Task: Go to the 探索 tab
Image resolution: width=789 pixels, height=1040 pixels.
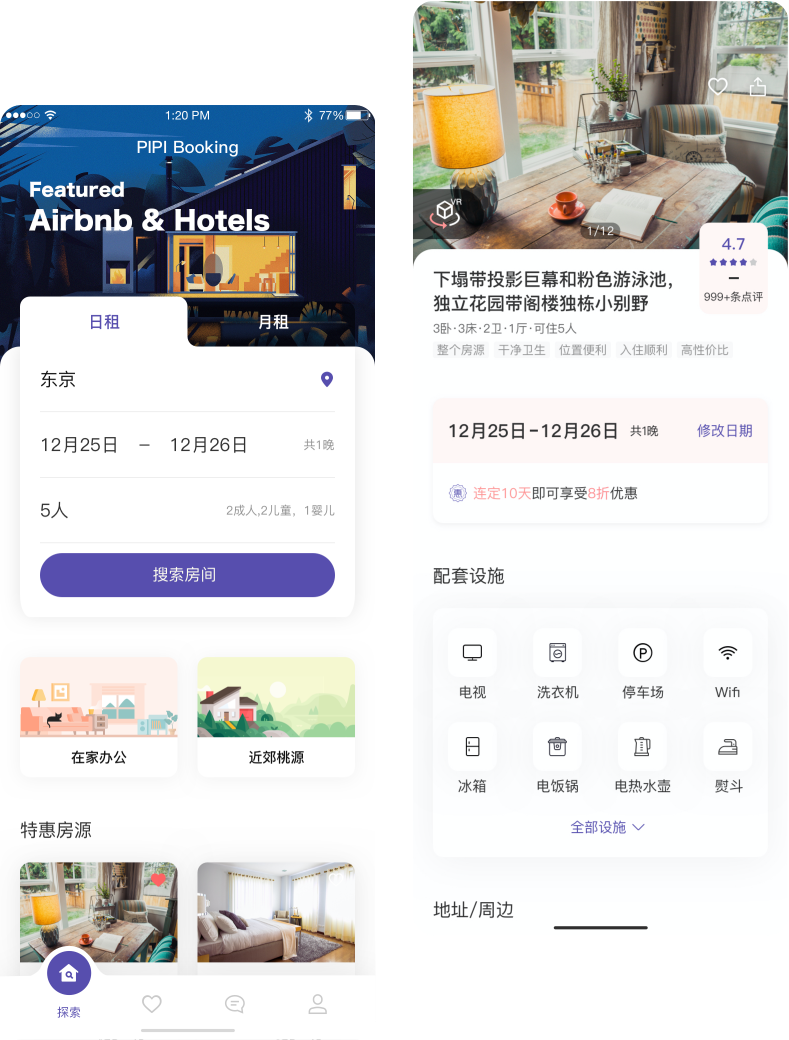Action: (x=69, y=984)
